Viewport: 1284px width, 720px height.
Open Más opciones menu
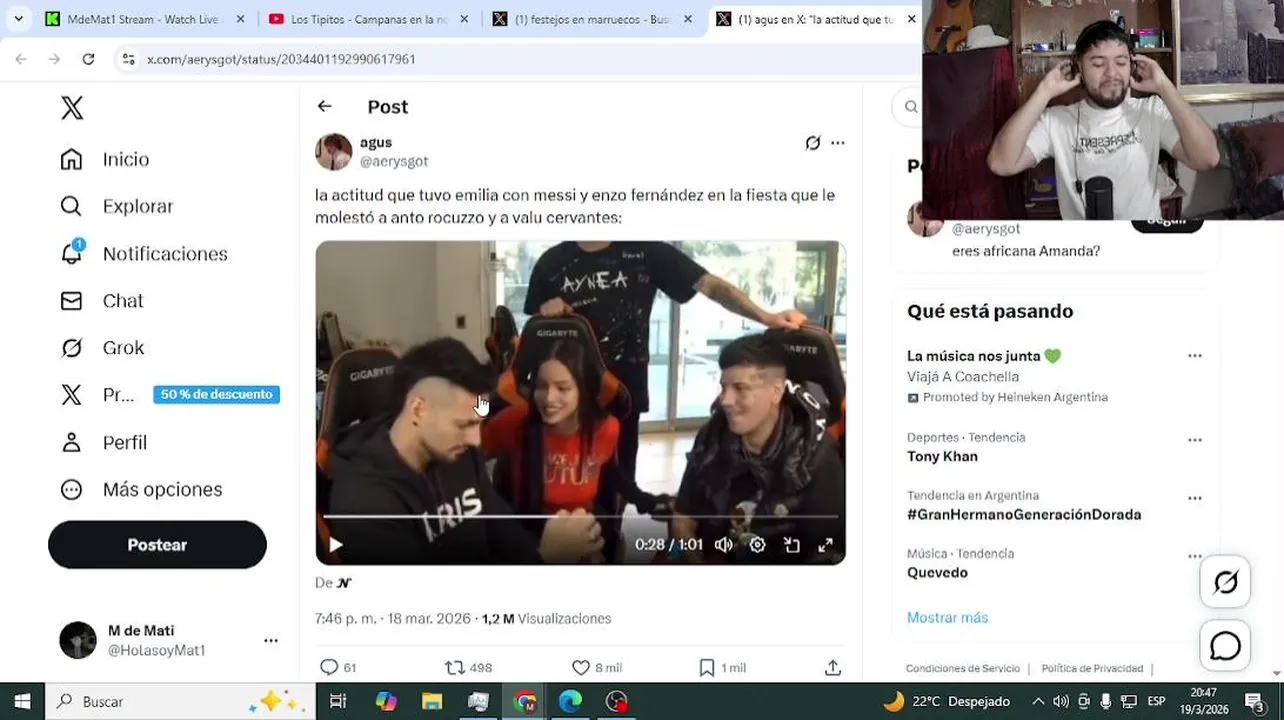(141, 489)
